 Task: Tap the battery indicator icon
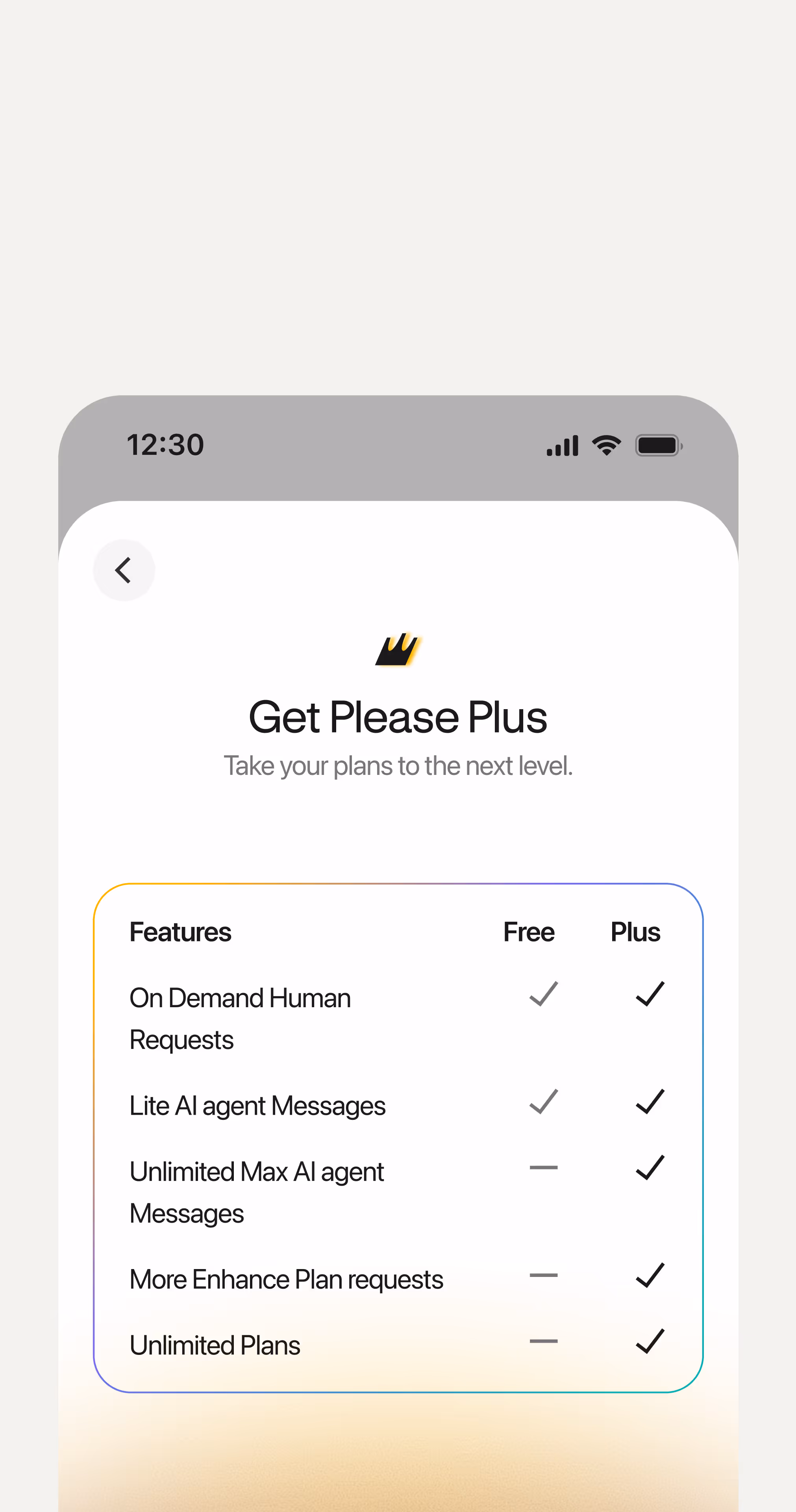pyautogui.click(x=657, y=445)
